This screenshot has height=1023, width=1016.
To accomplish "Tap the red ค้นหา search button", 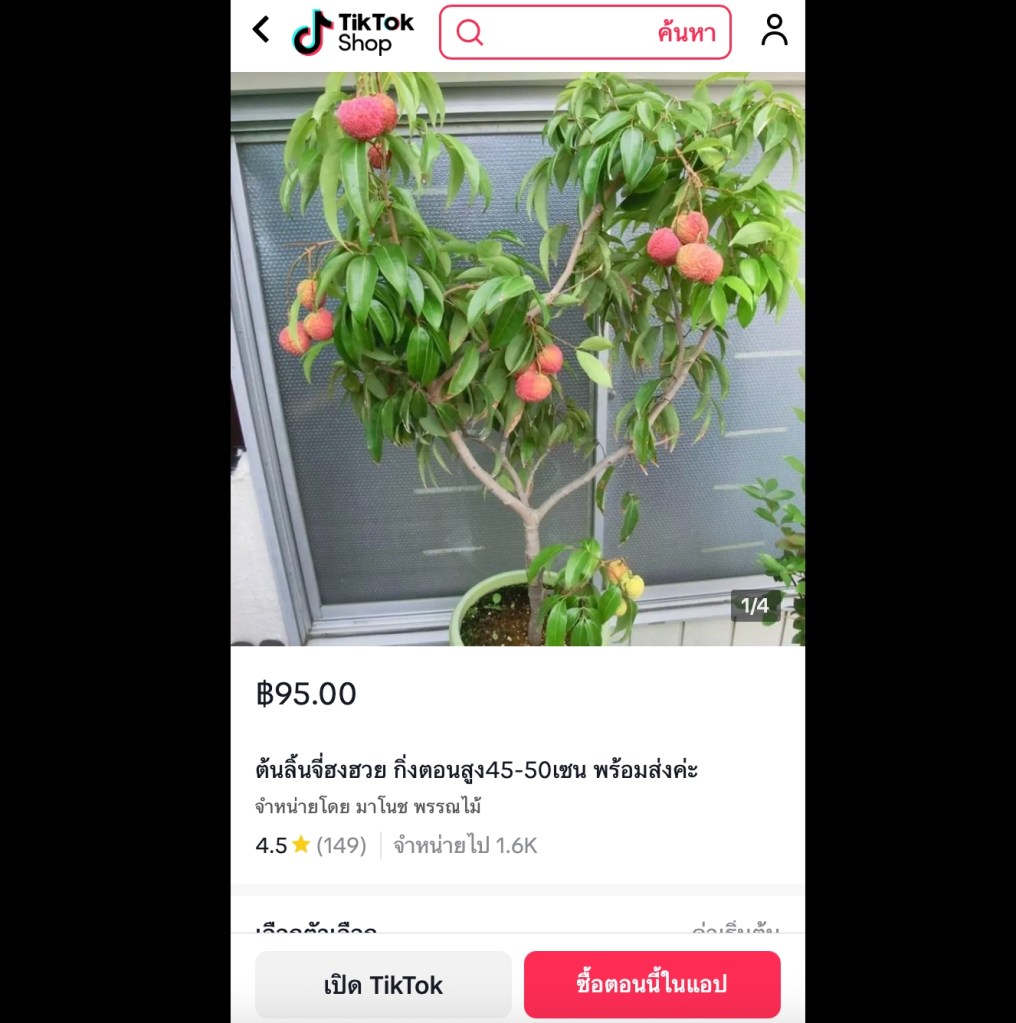I will [686, 33].
